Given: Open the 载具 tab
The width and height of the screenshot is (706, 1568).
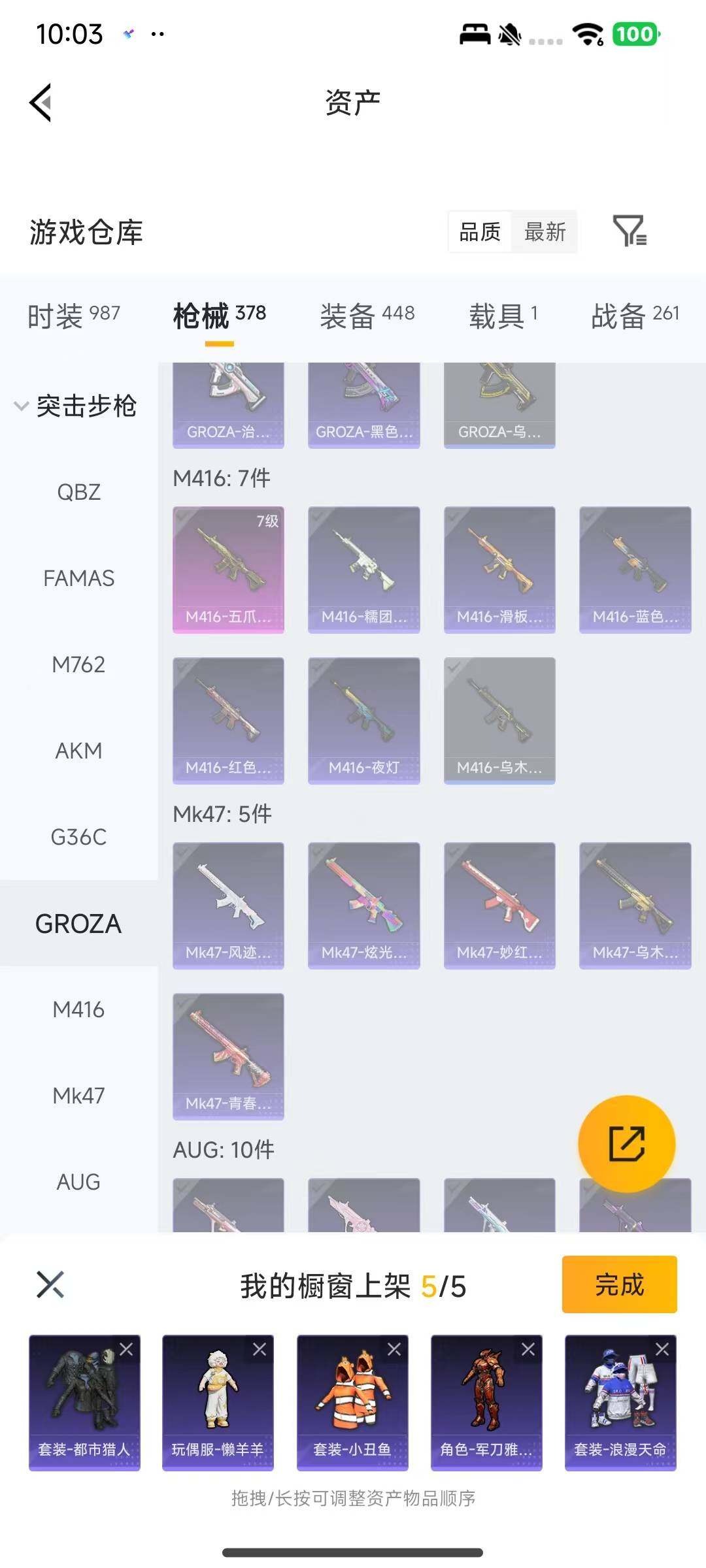Looking at the screenshot, I should (x=503, y=316).
